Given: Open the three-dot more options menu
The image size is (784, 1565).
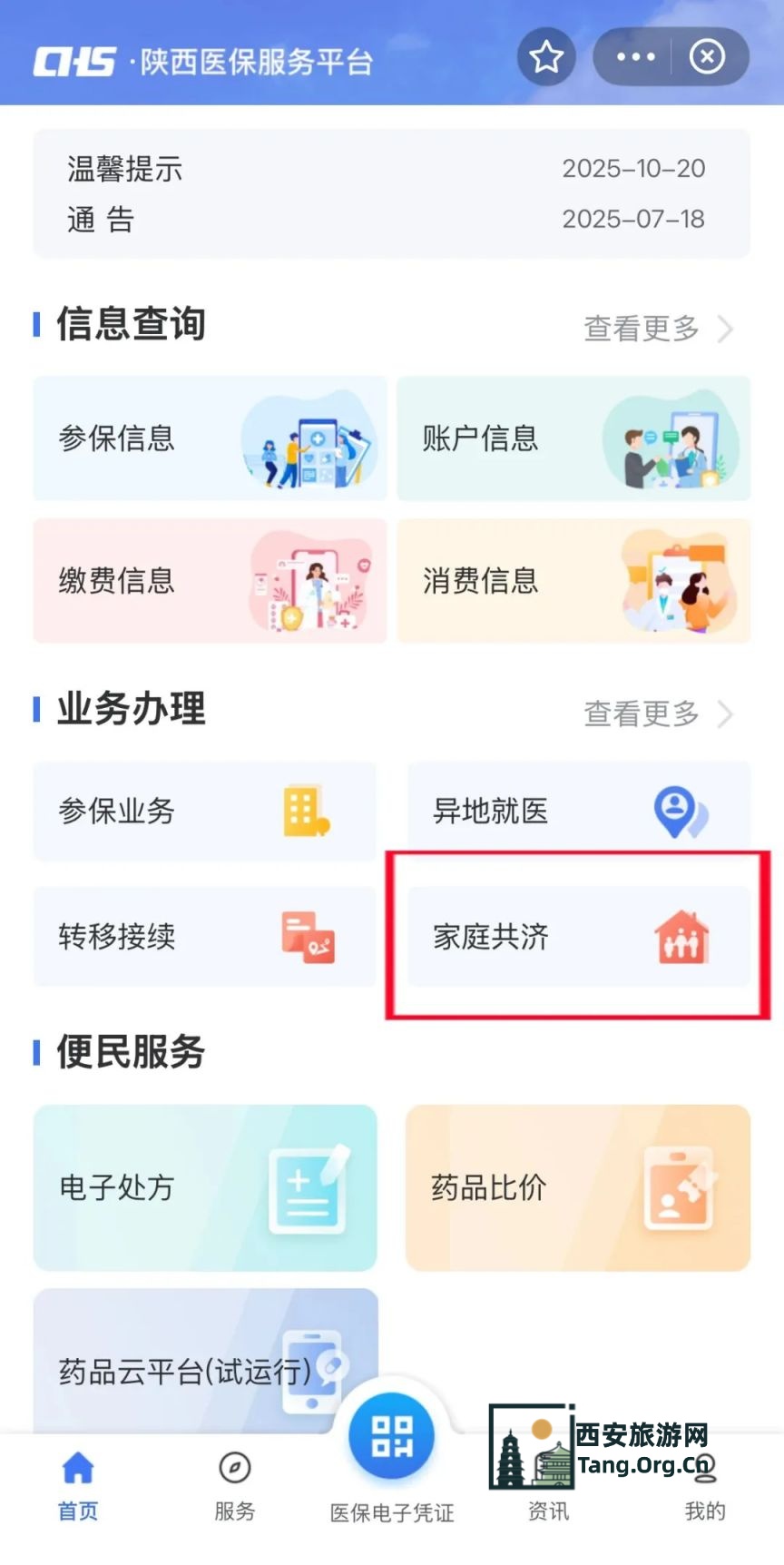Looking at the screenshot, I should pos(633,56).
